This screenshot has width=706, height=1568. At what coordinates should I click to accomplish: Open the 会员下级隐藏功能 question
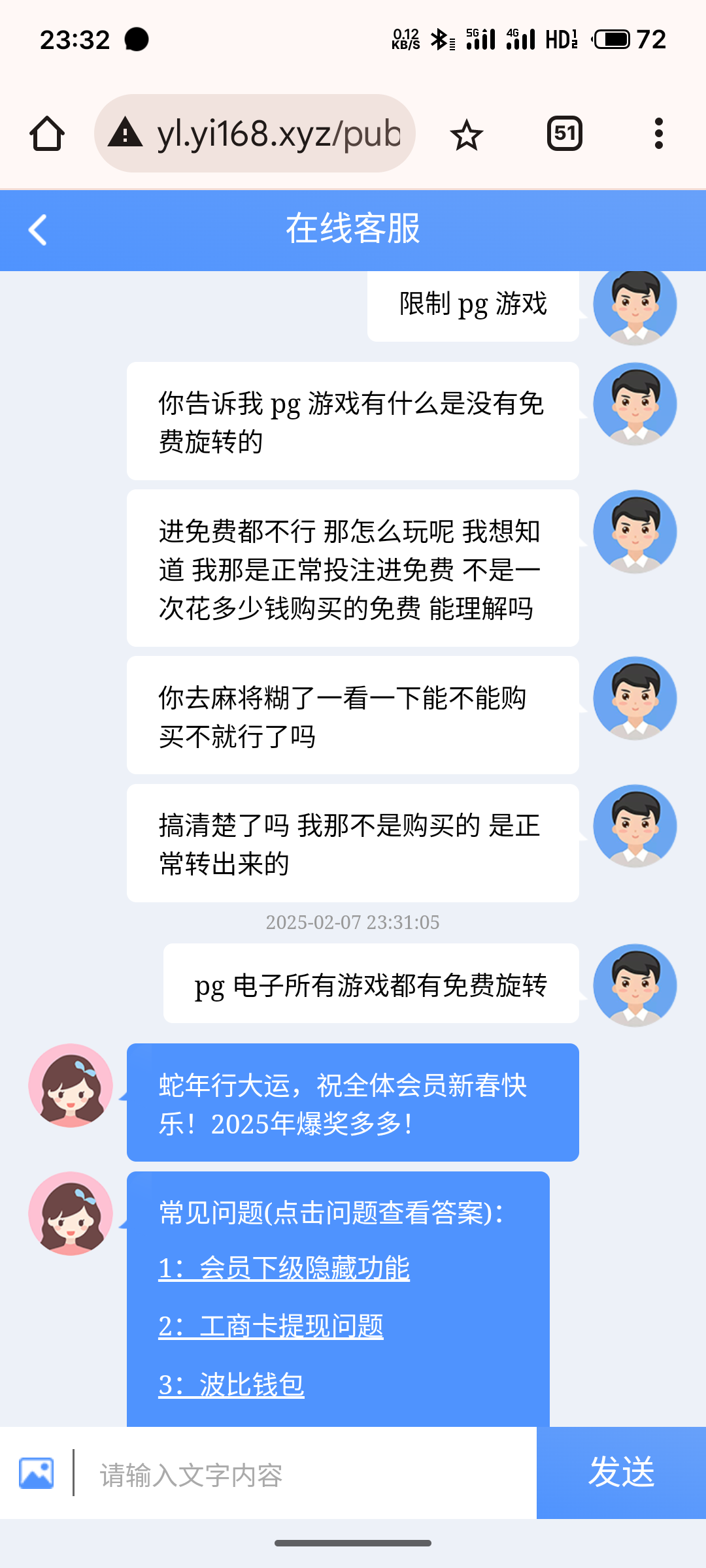(x=284, y=1269)
